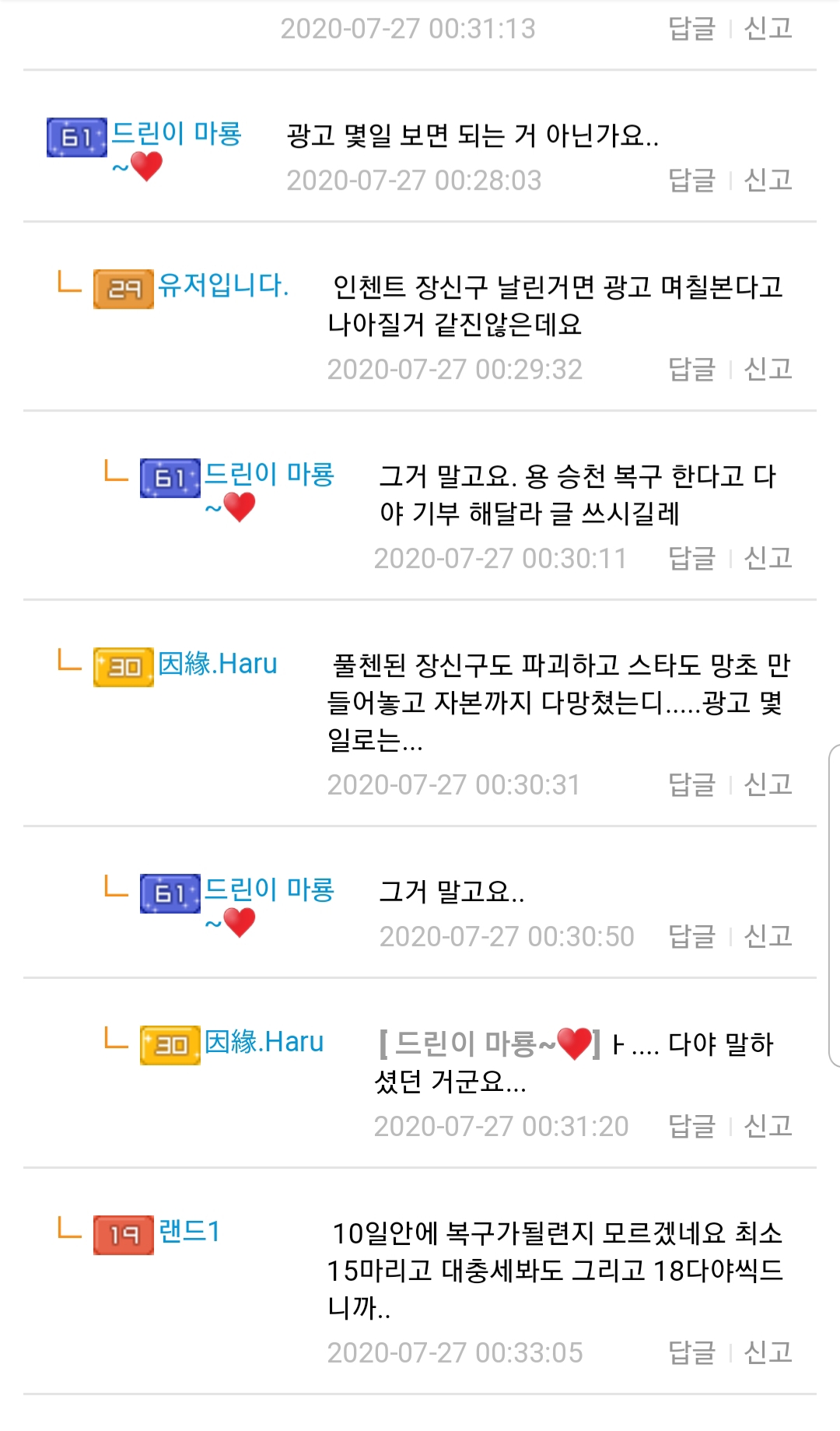Report 因緣.Haru's 00:30:31 comment

[x=768, y=784]
